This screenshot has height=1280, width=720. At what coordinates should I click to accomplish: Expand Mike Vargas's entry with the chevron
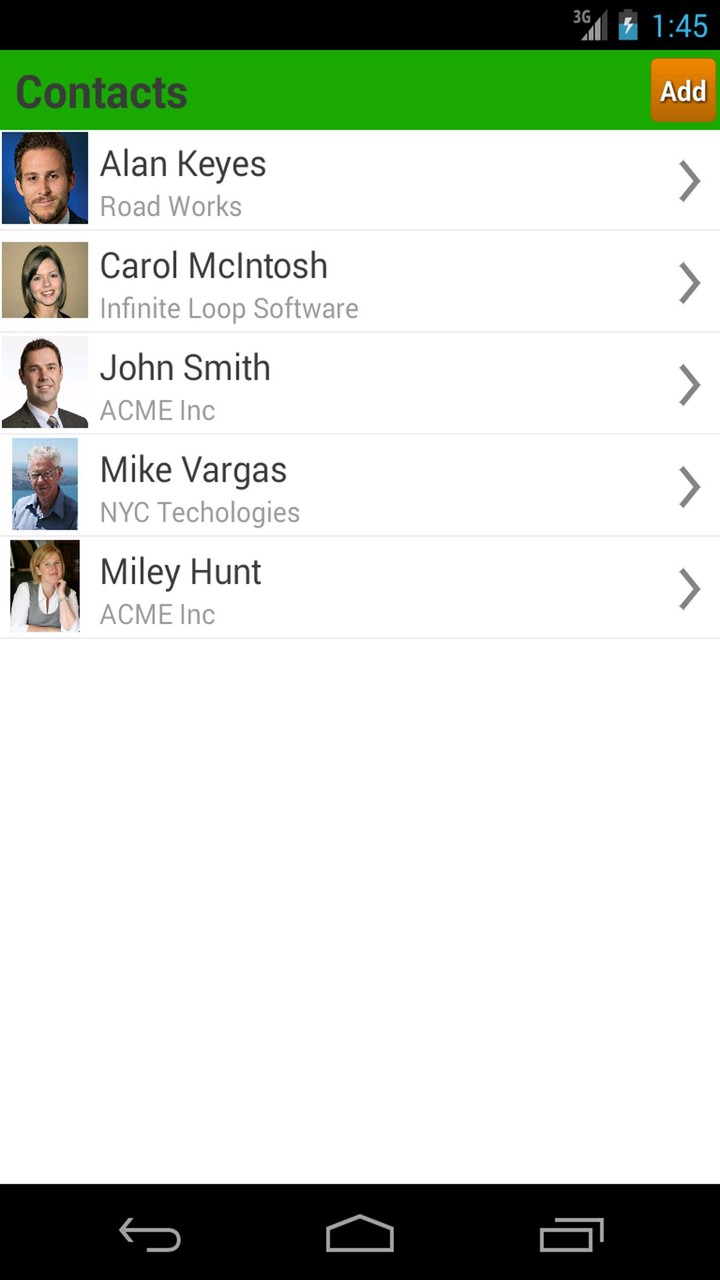click(689, 487)
